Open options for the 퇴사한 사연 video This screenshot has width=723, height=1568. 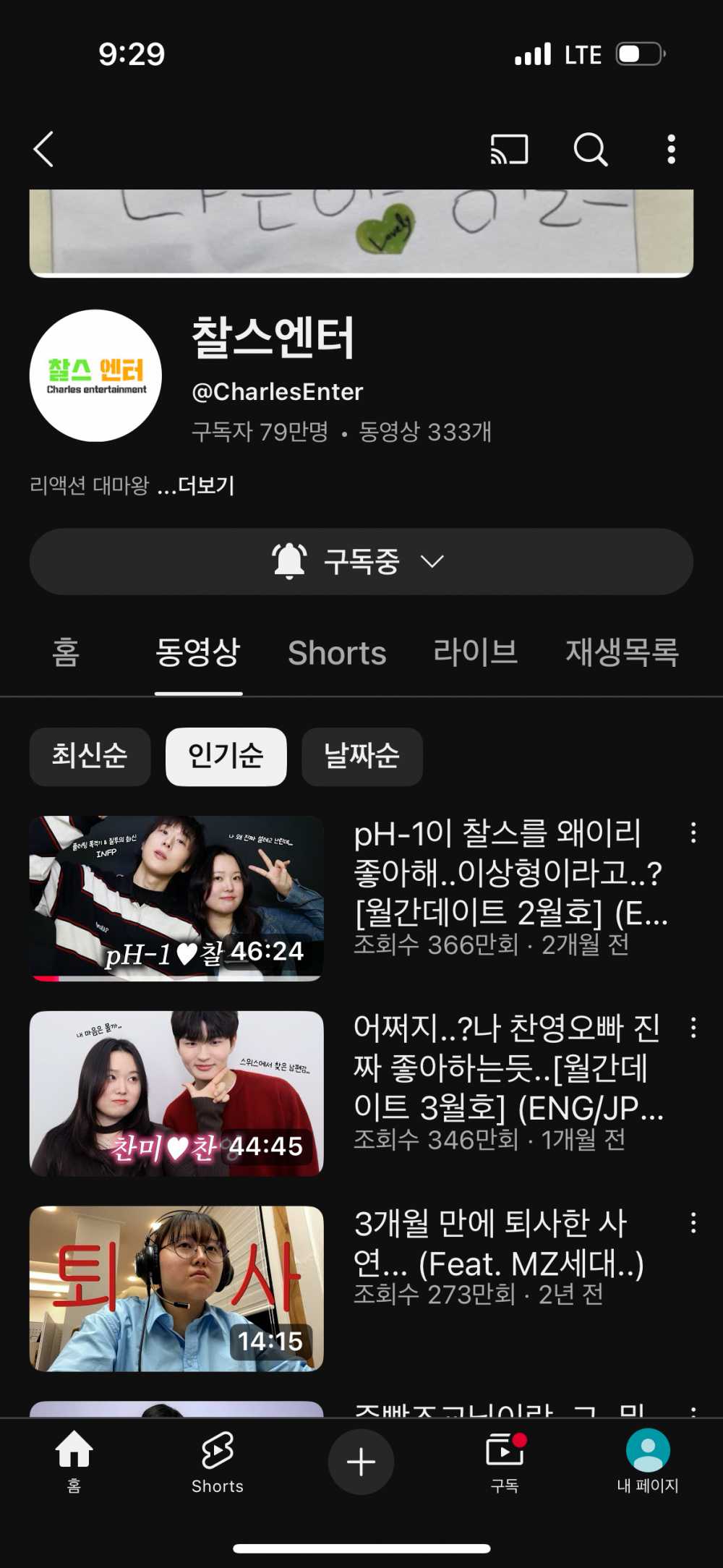click(x=693, y=1223)
